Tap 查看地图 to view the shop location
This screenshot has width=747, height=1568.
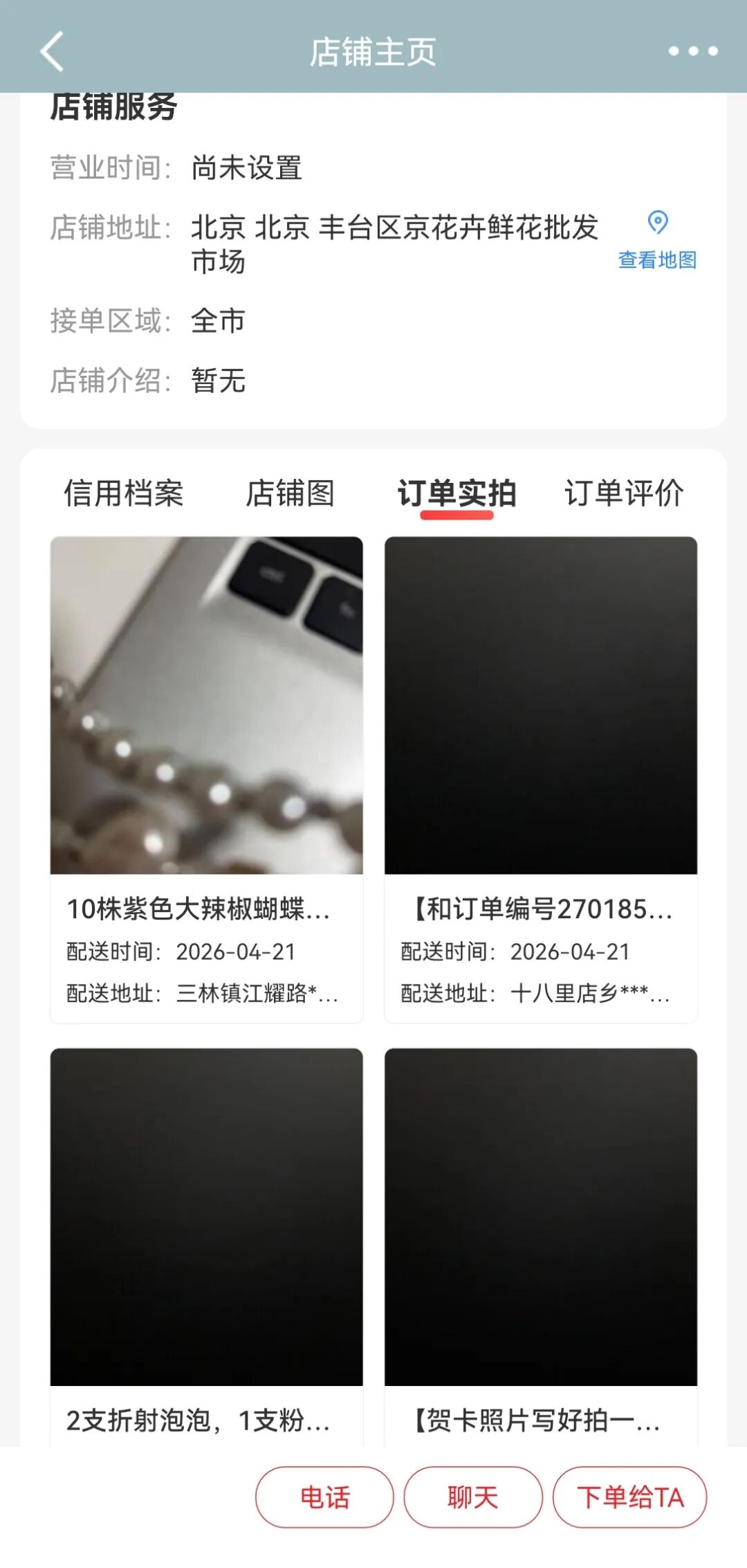(x=657, y=241)
